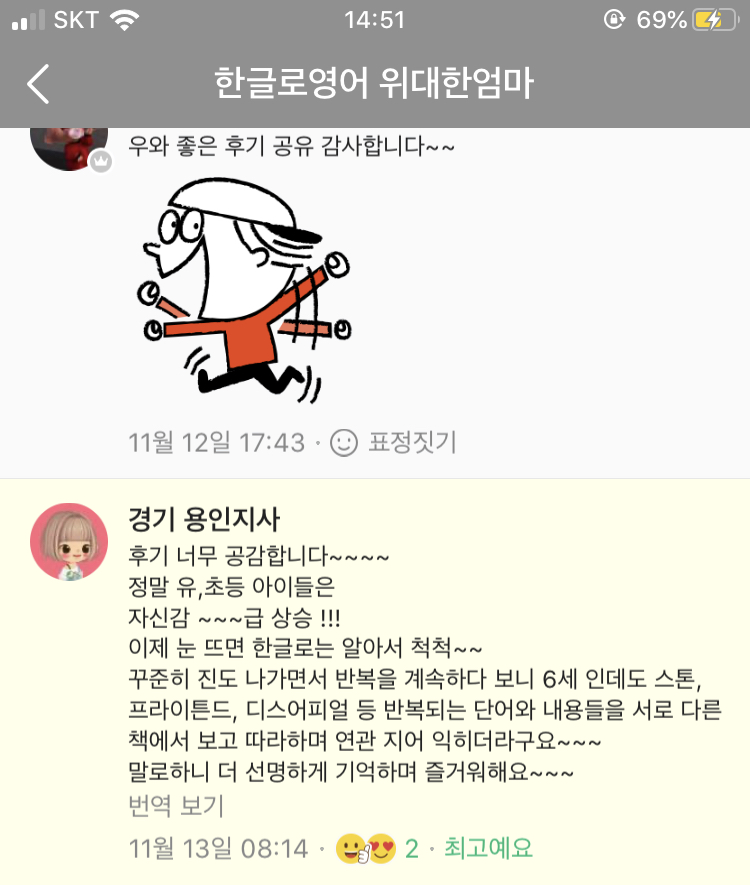This screenshot has height=885, width=750.
Task: Open 경기 용인지사 profile name
Action: 204,520
